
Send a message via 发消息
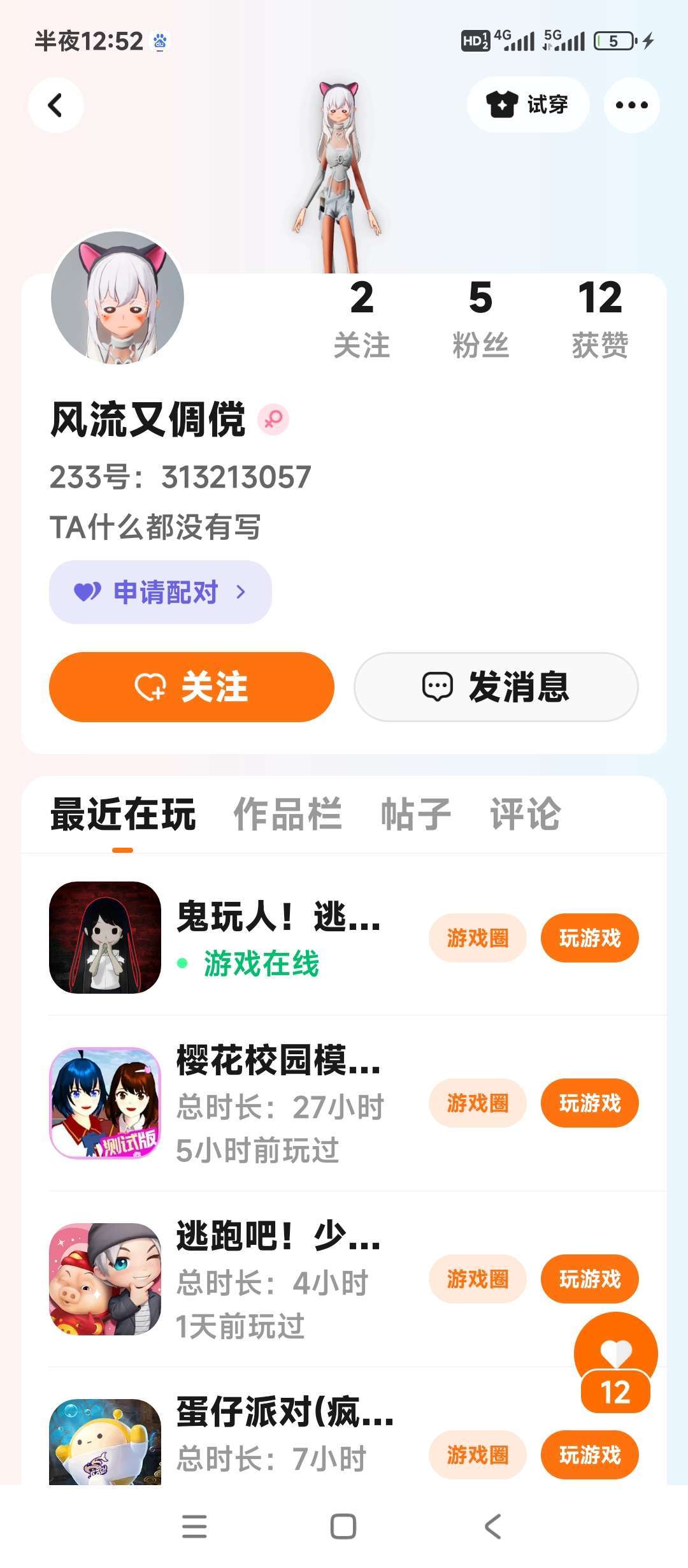[496, 687]
